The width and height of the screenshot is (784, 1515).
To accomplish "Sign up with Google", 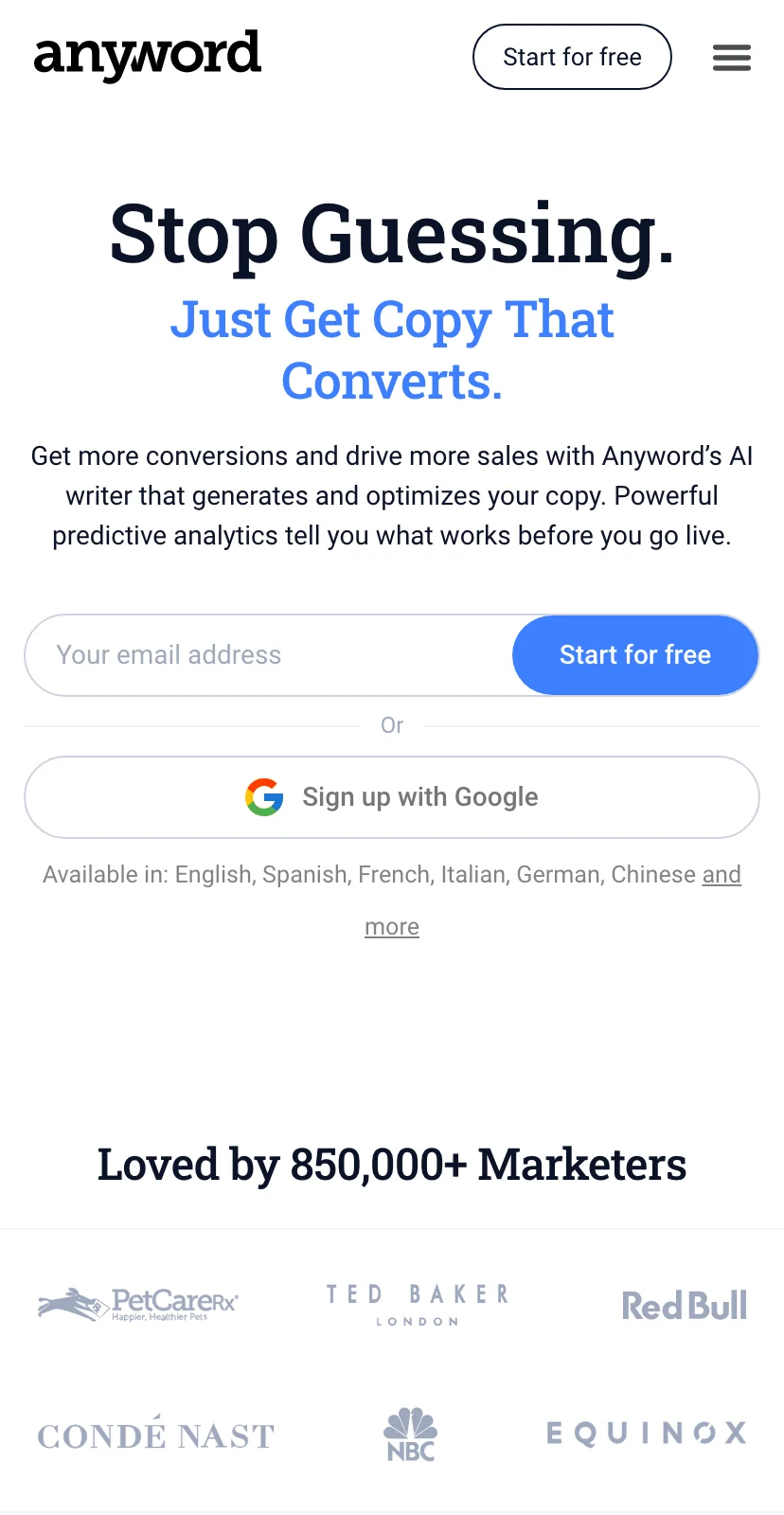I will point(392,797).
